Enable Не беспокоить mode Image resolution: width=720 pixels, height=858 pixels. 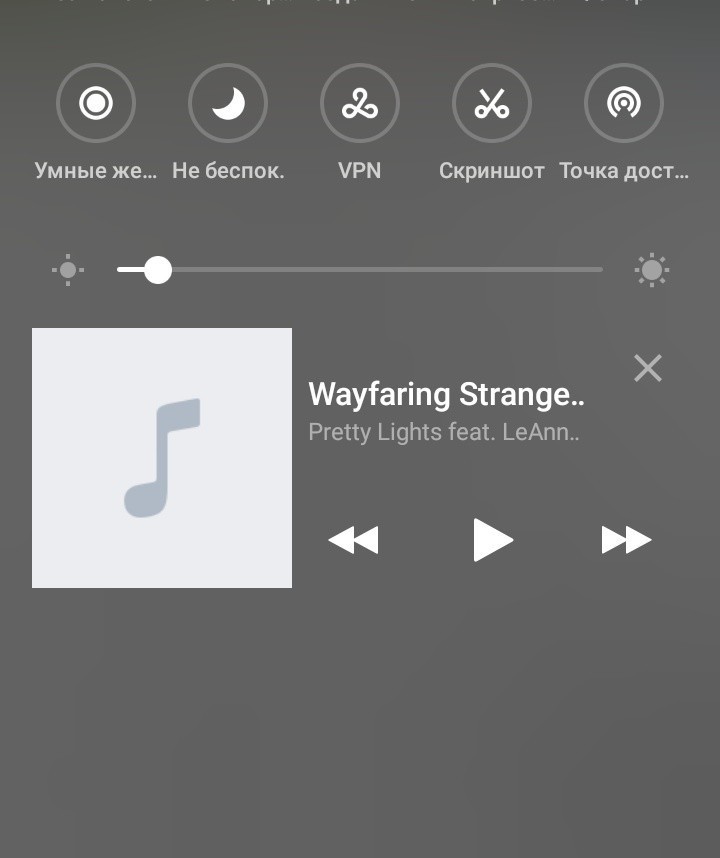228,103
